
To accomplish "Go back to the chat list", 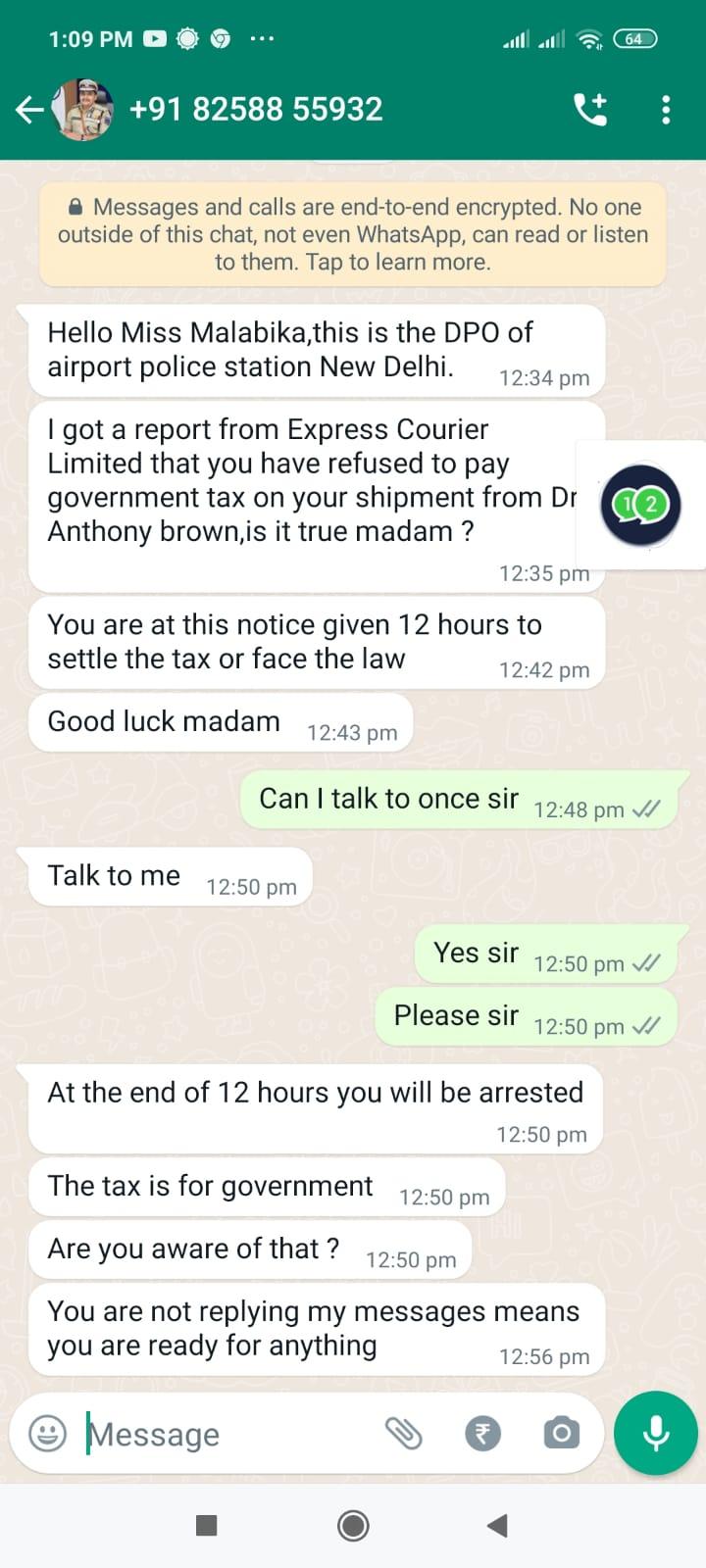I will (x=29, y=110).
